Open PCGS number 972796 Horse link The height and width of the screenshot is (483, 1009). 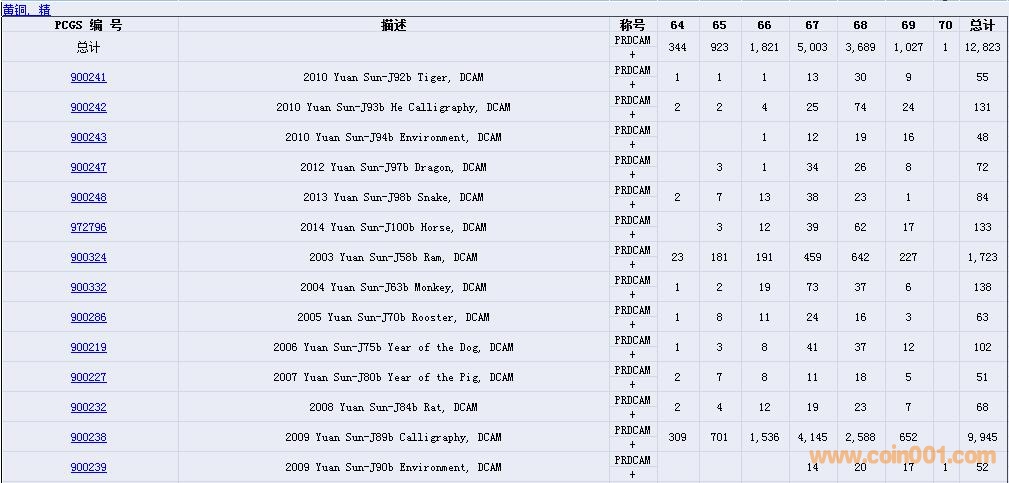pos(88,227)
